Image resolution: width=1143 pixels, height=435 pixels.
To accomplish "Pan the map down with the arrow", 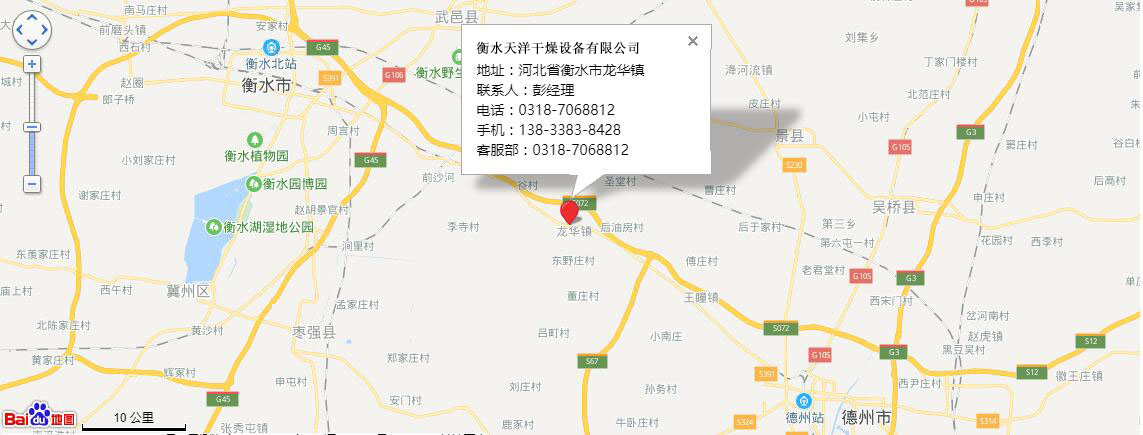I will tap(32, 43).
